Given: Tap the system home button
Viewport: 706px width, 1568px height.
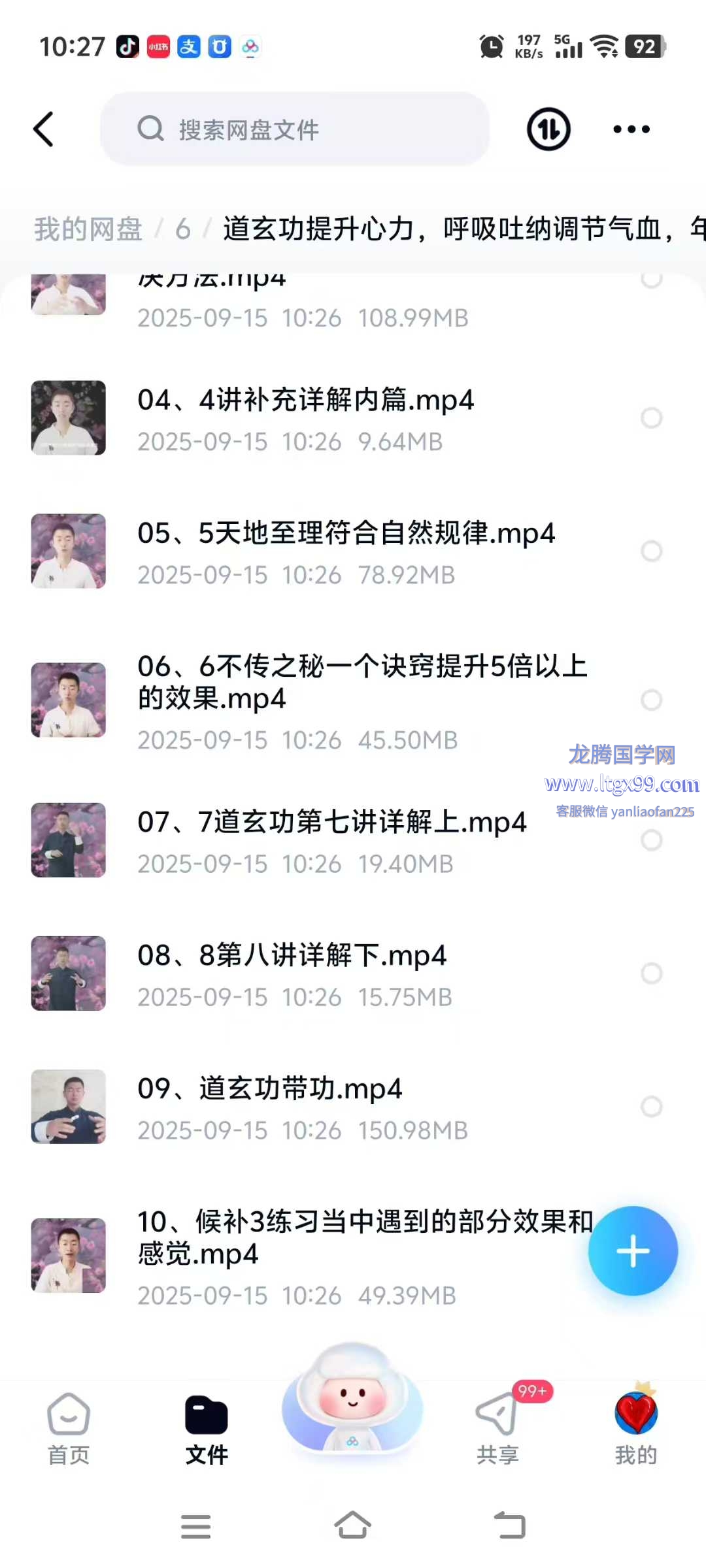Looking at the screenshot, I should 352,1526.
